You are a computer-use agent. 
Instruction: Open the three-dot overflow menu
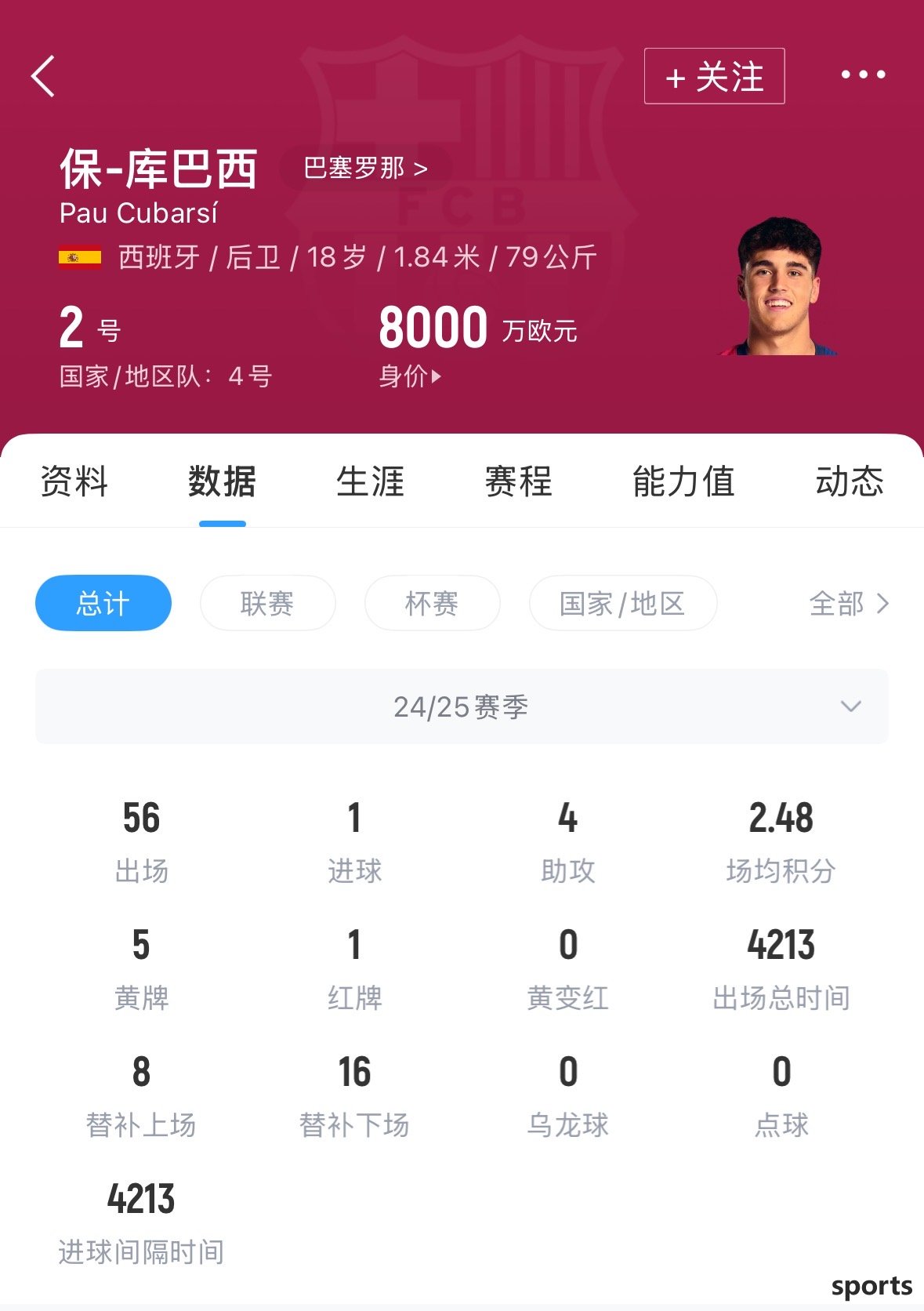[x=863, y=75]
